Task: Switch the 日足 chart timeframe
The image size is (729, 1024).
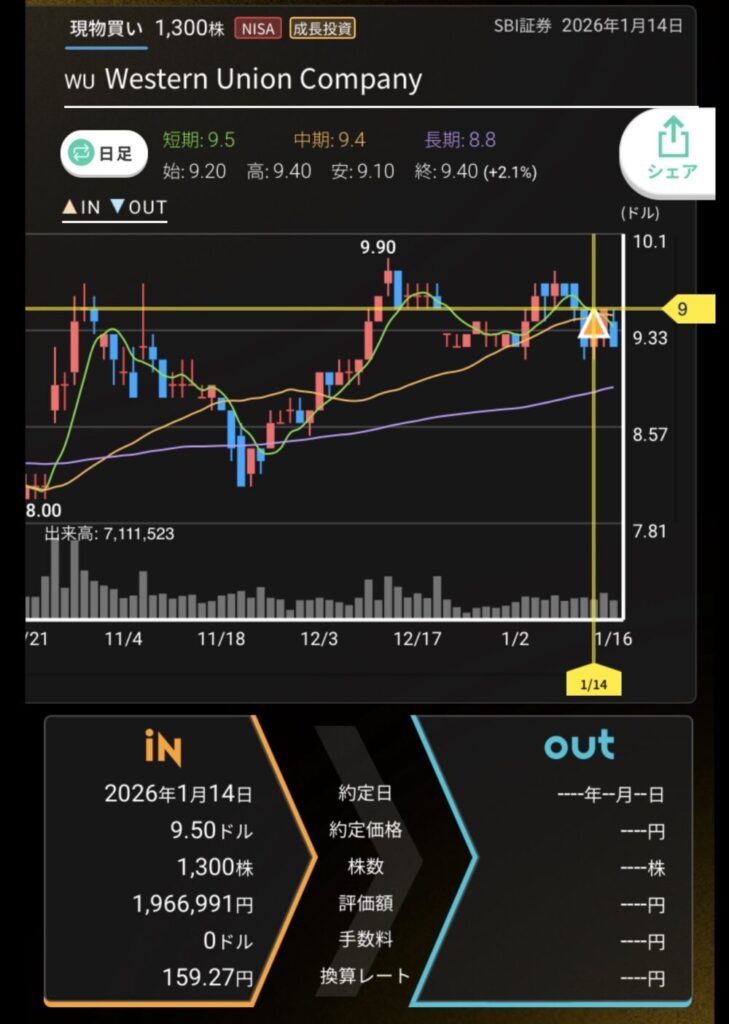Action: point(104,154)
